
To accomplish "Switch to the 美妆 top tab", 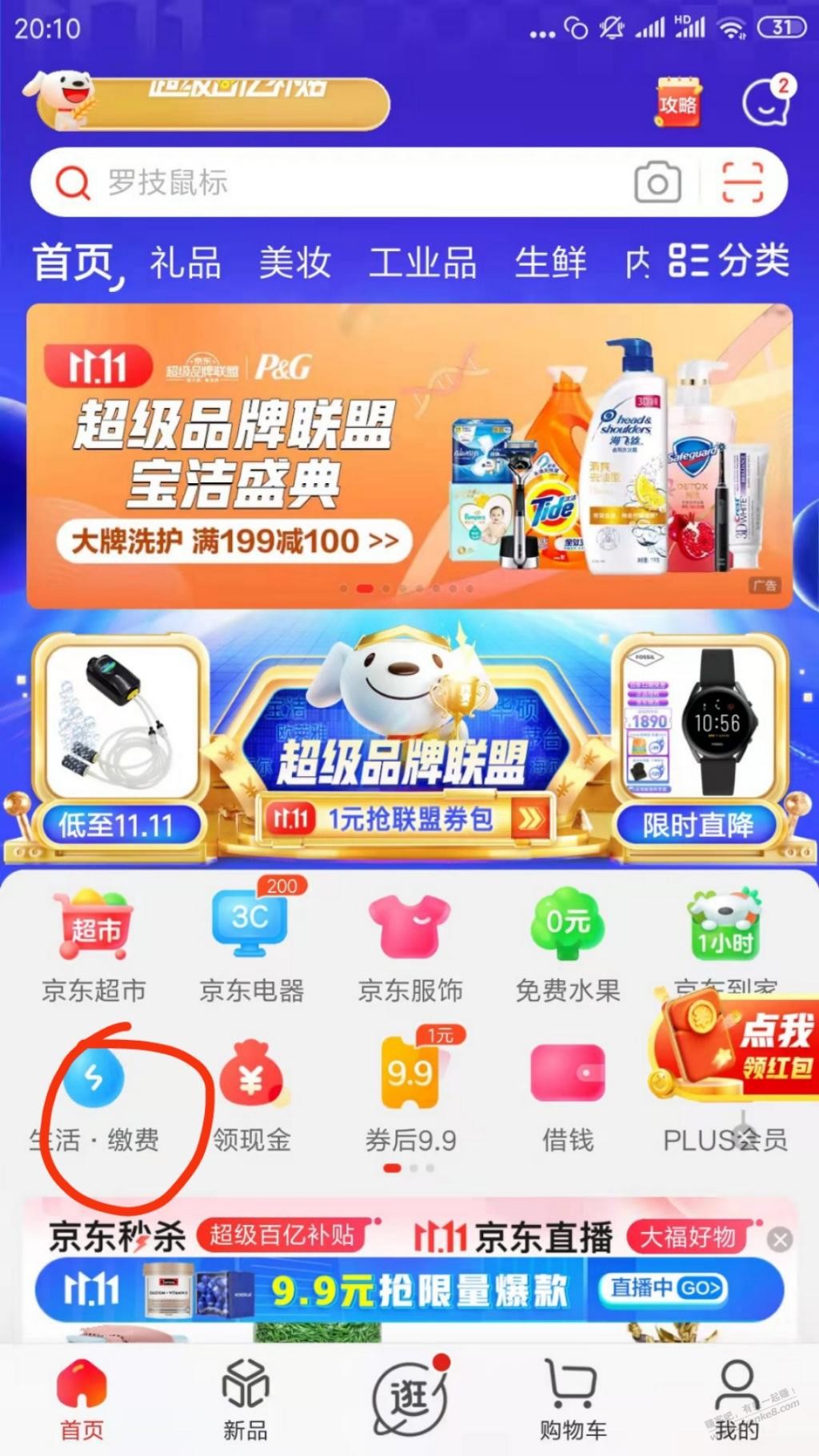I will pyautogui.click(x=294, y=262).
